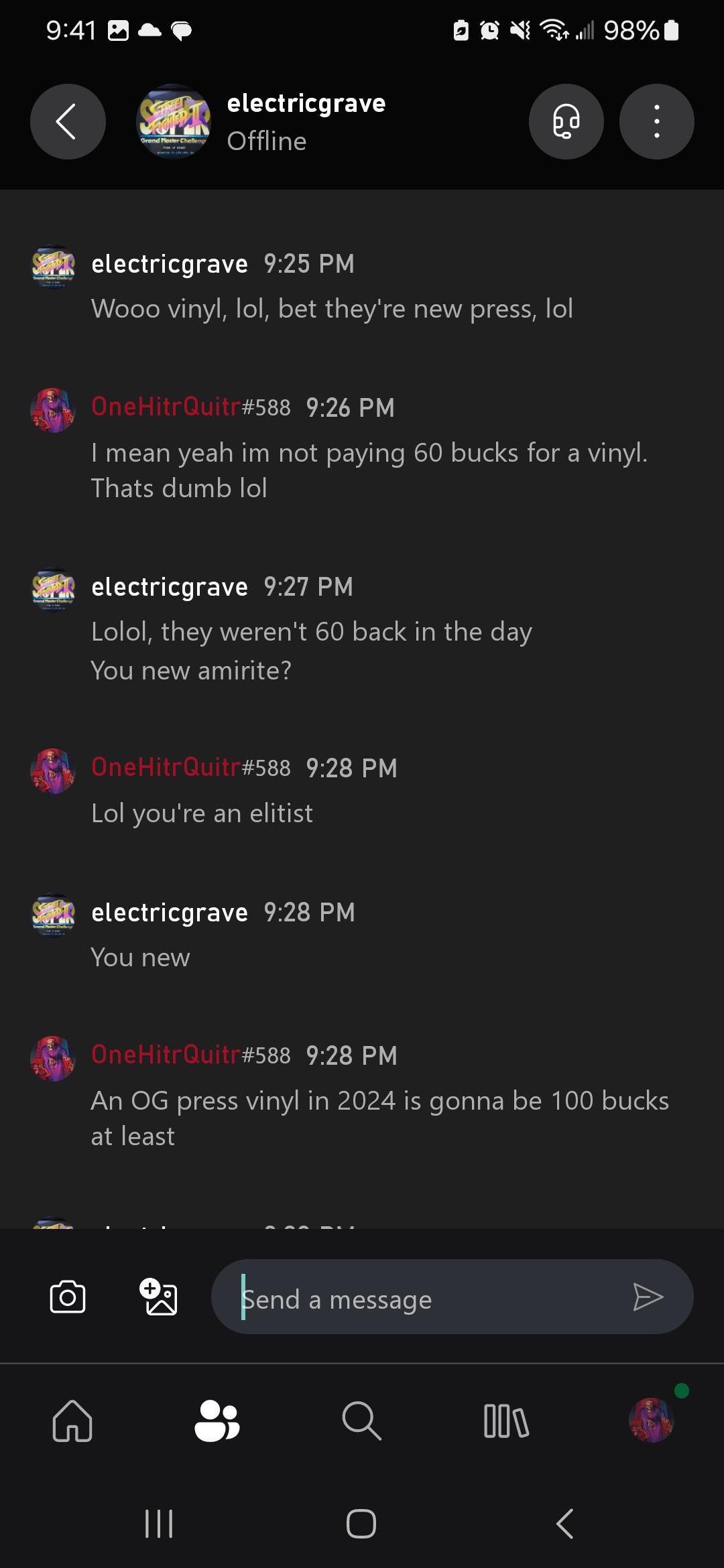Start a party chat via headset icon
Viewport: 724px width, 1568px height.
click(x=566, y=122)
